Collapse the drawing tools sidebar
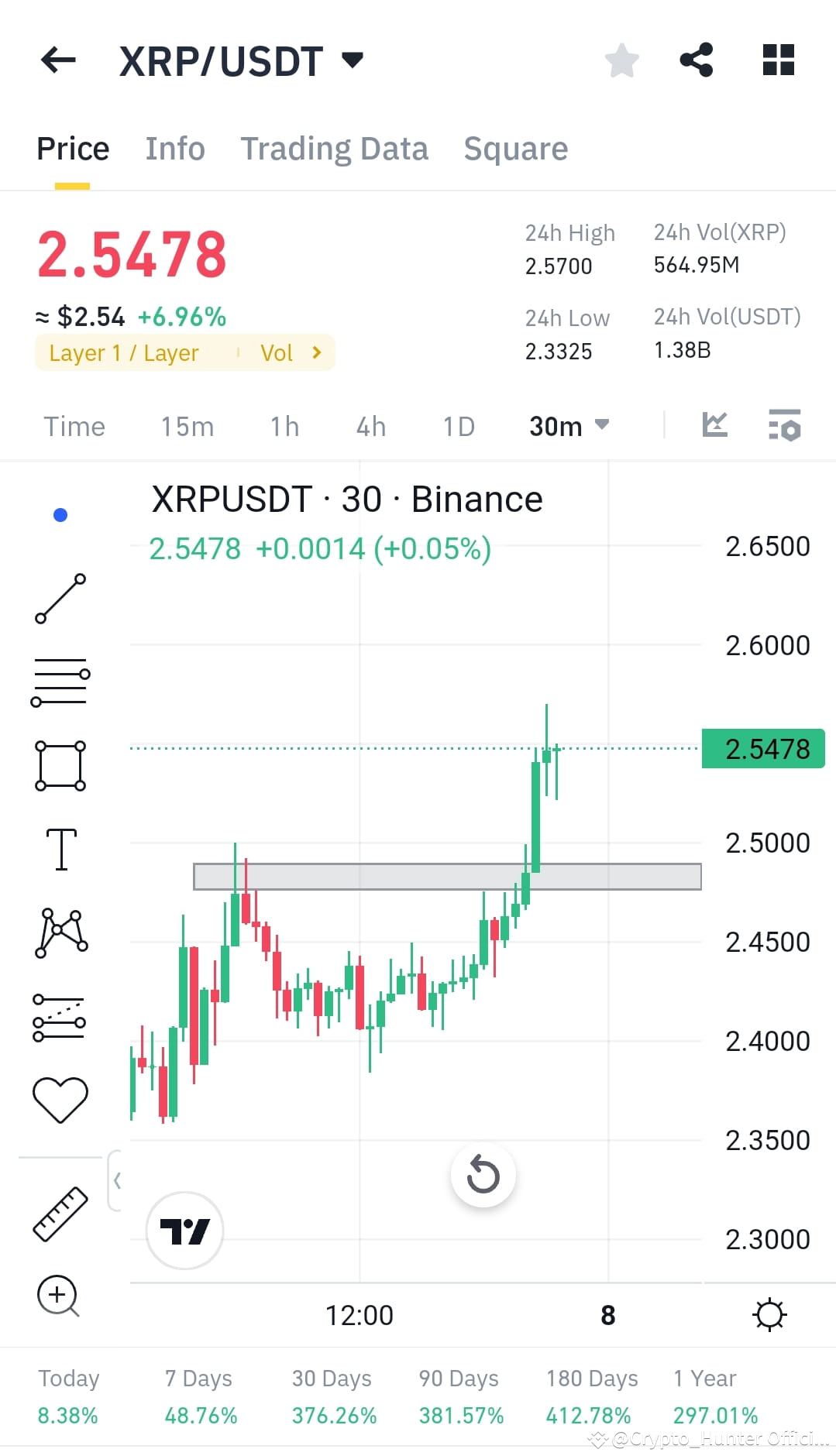Image resolution: width=836 pixels, height=1456 pixels. coord(118,1180)
